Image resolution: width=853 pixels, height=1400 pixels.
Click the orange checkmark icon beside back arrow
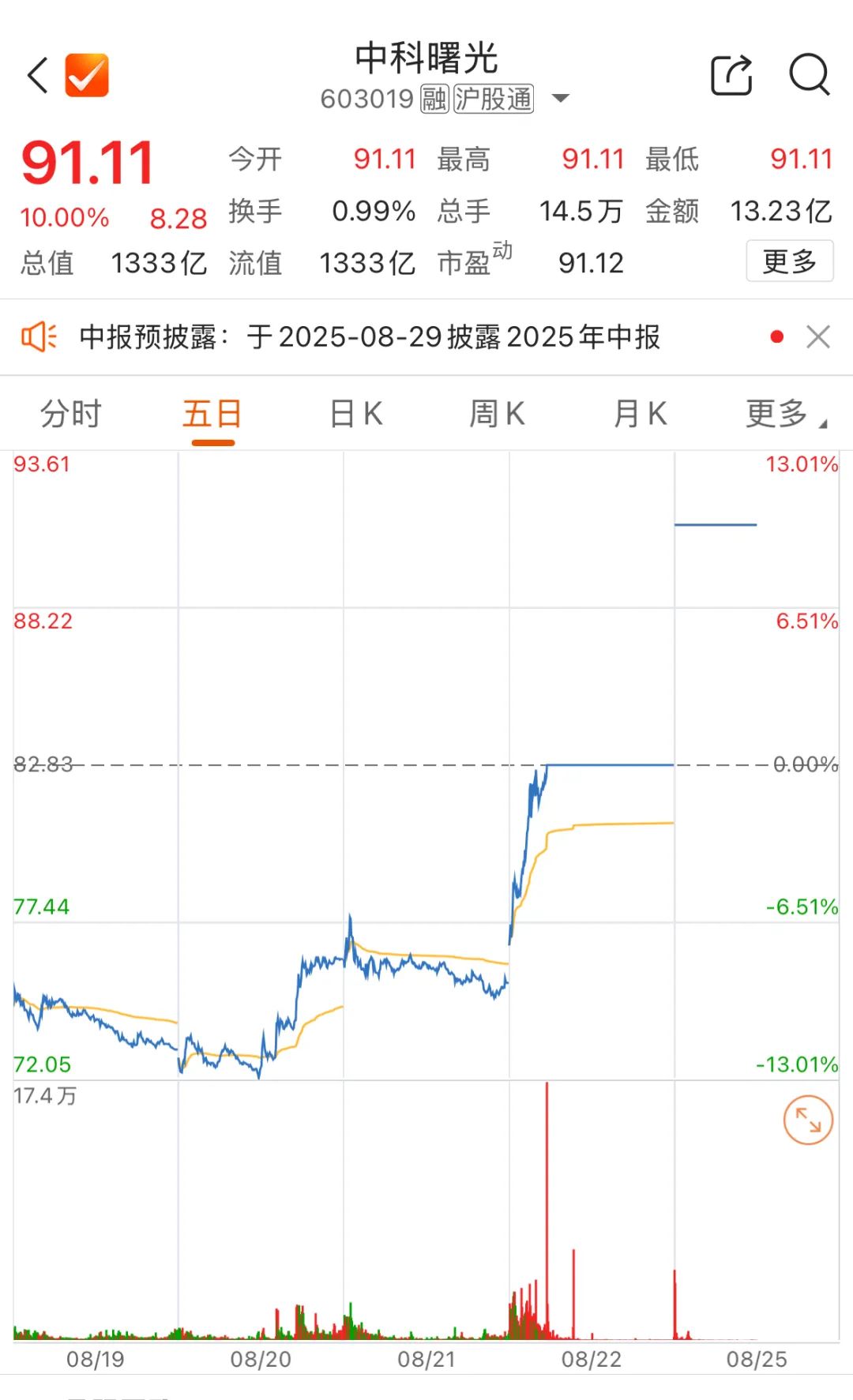[x=87, y=75]
